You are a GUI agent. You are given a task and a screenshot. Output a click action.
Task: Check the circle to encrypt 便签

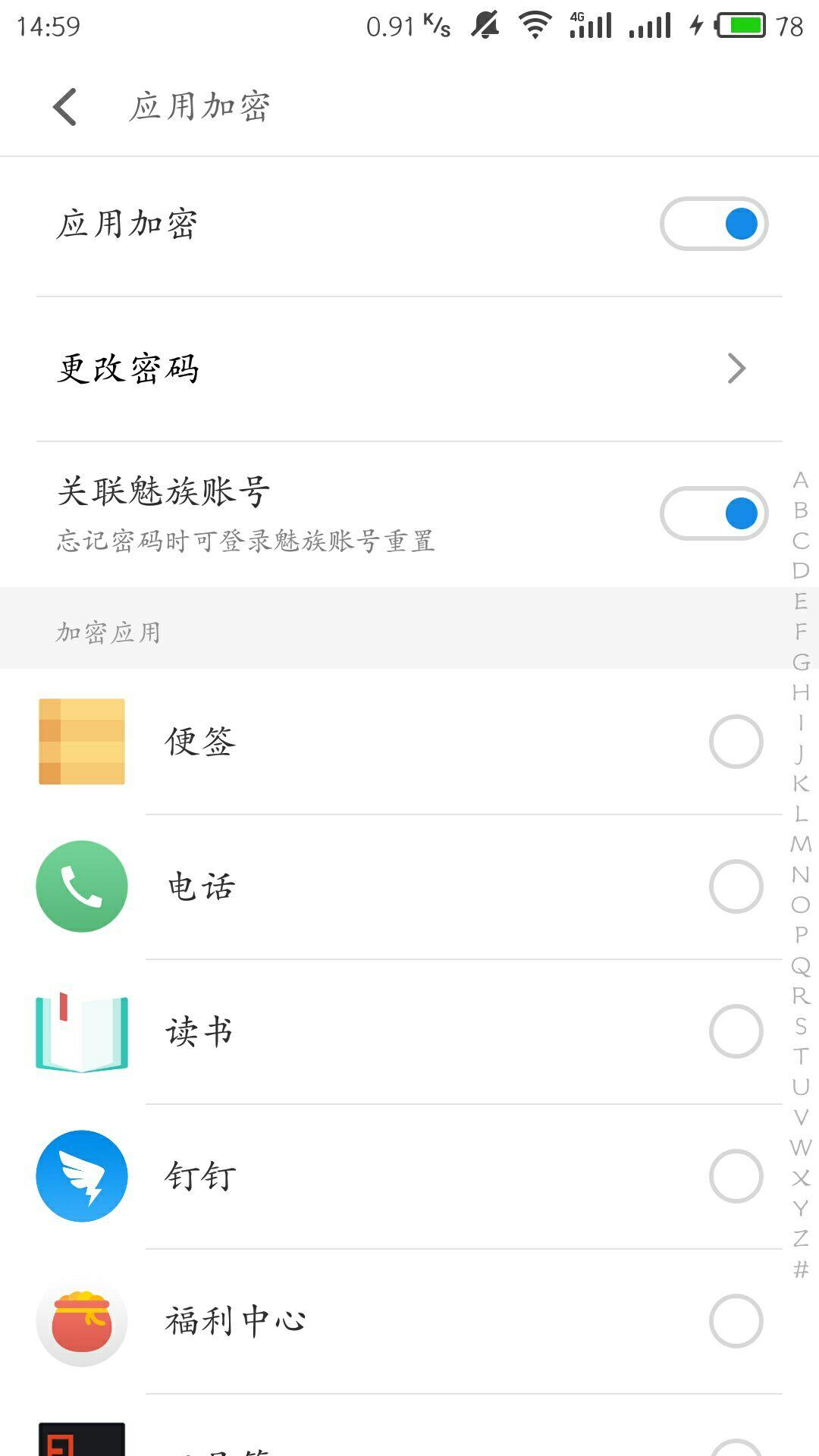[x=736, y=741]
